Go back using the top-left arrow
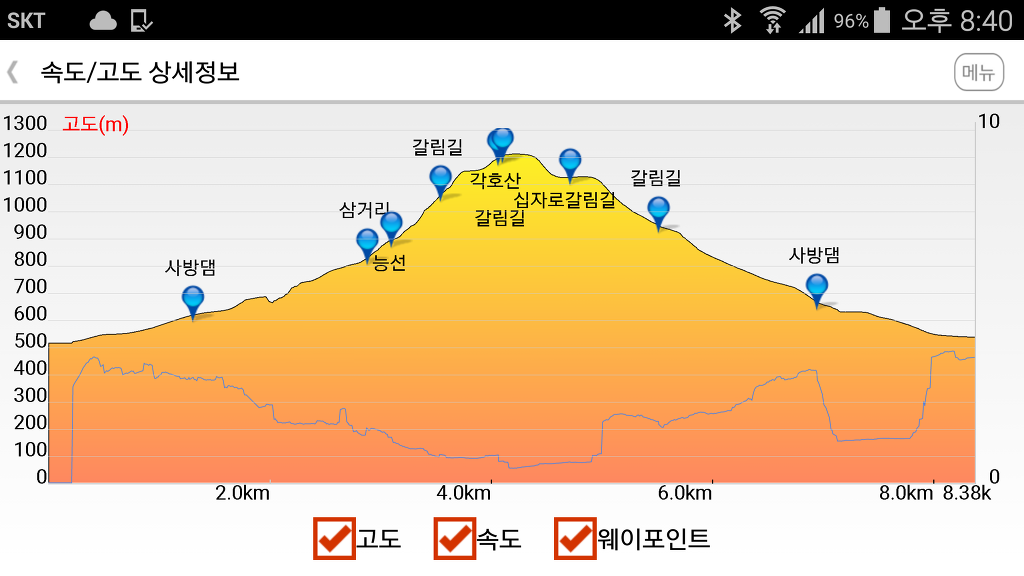Image resolution: width=1024 pixels, height=576 pixels. point(13,72)
